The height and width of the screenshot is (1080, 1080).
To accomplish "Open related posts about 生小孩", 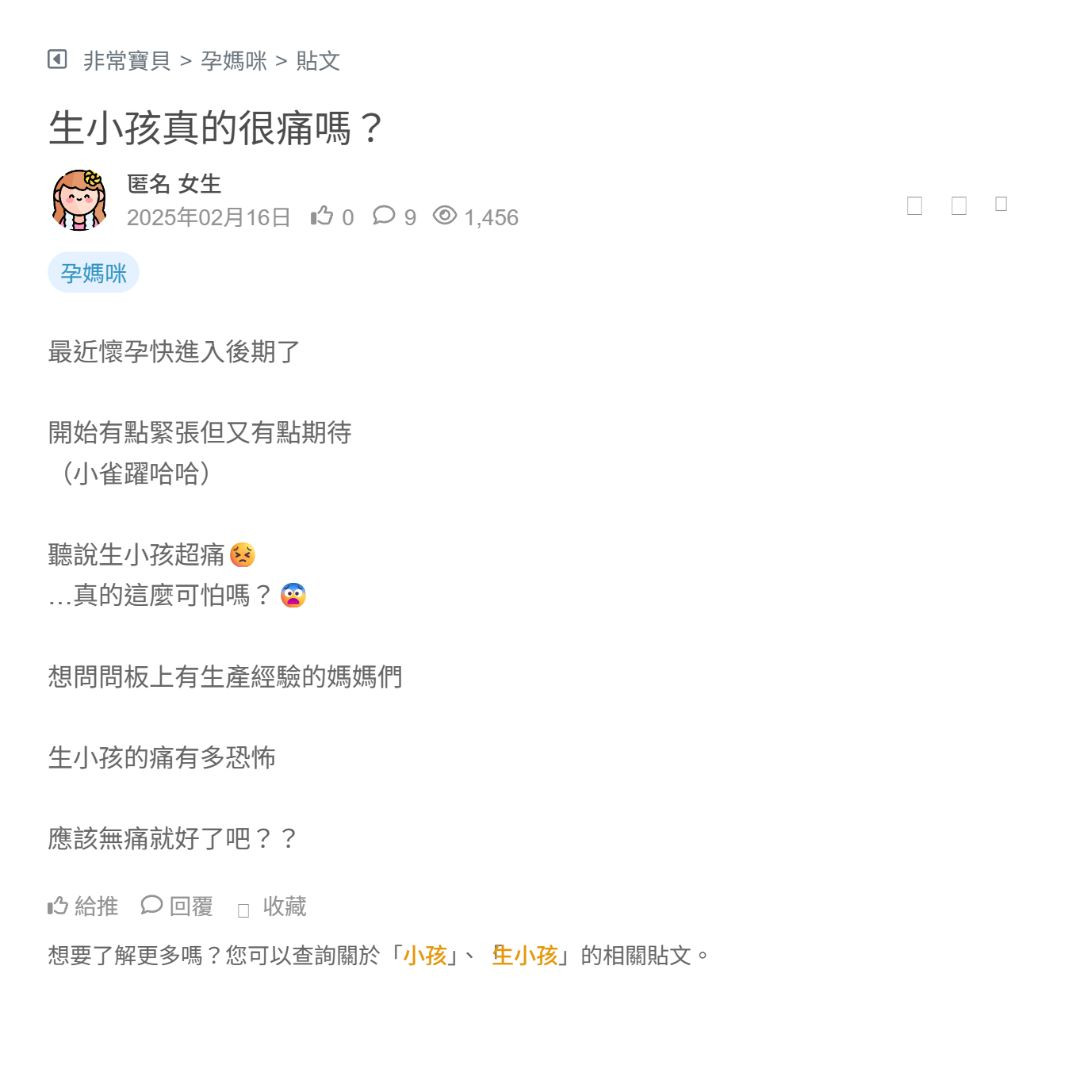I will coord(525,955).
